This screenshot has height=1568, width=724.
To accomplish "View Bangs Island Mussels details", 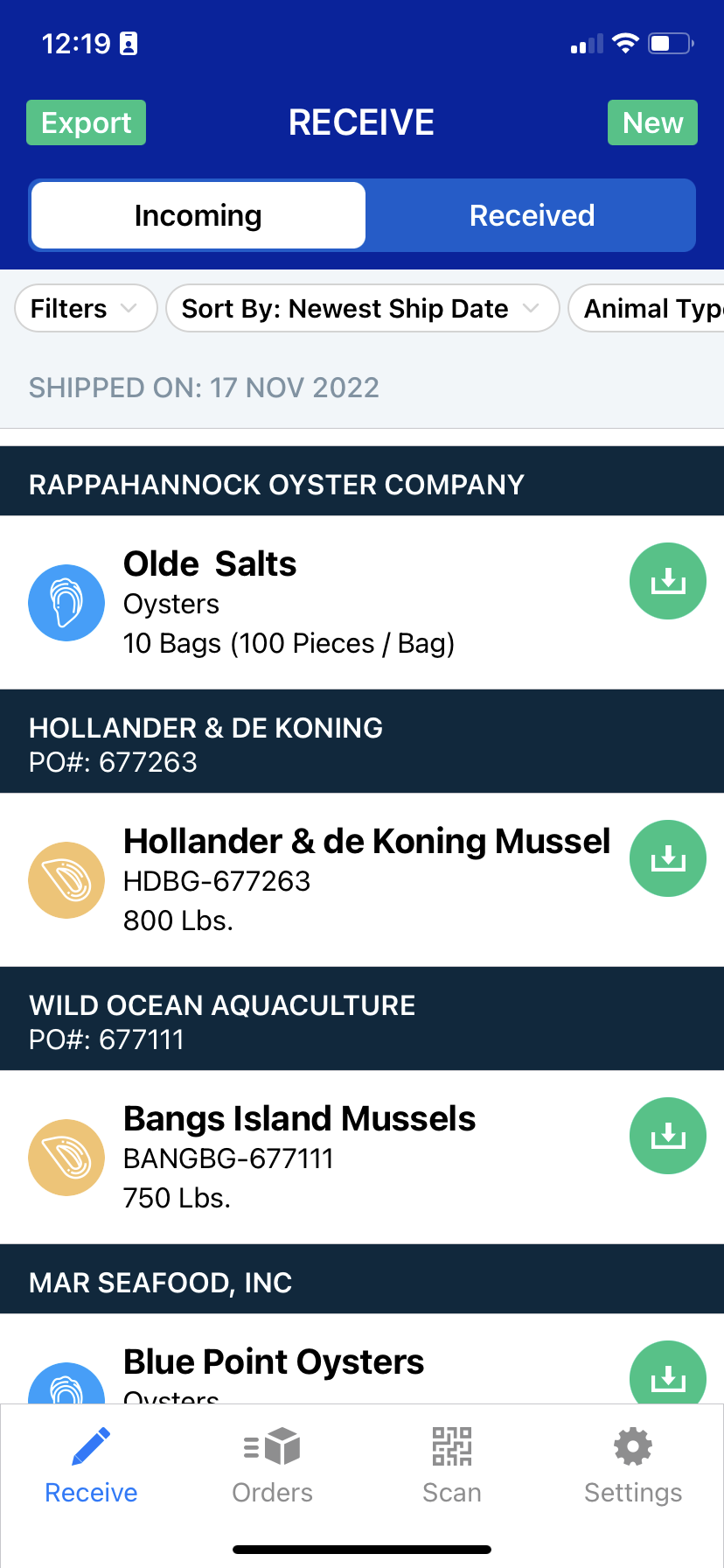I will point(299,1157).
